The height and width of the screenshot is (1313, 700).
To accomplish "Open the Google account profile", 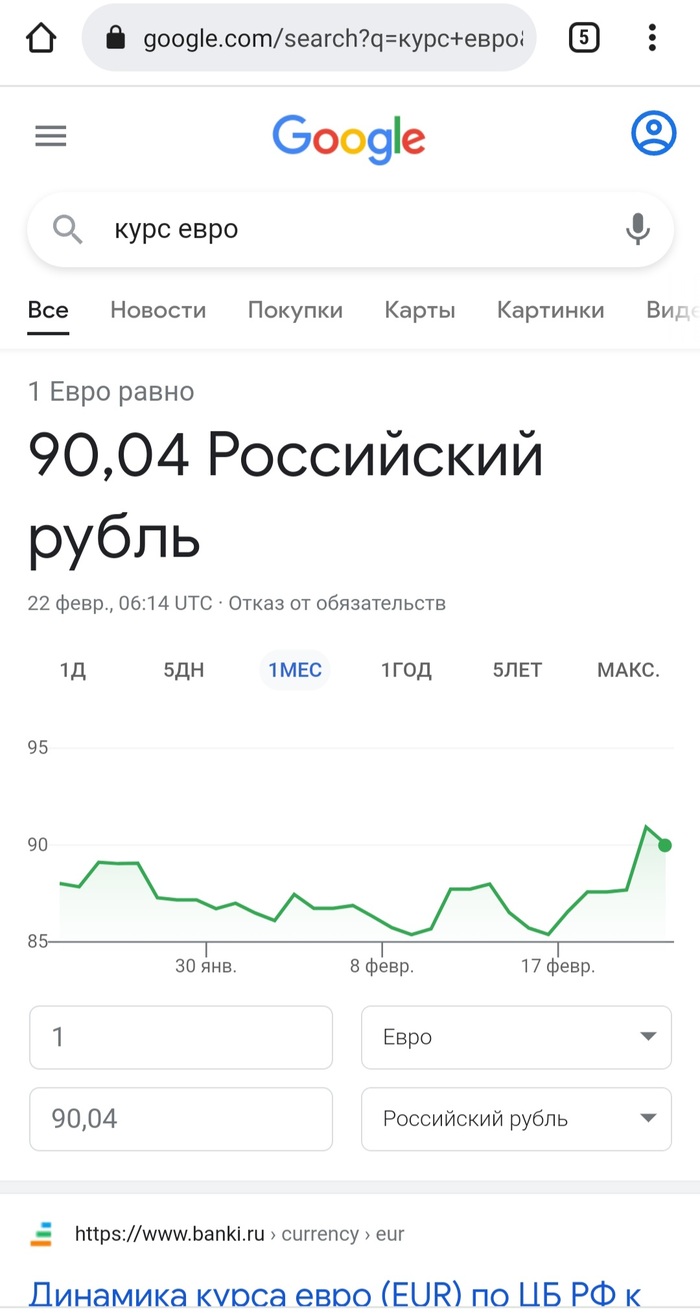I will pos(653,134).
